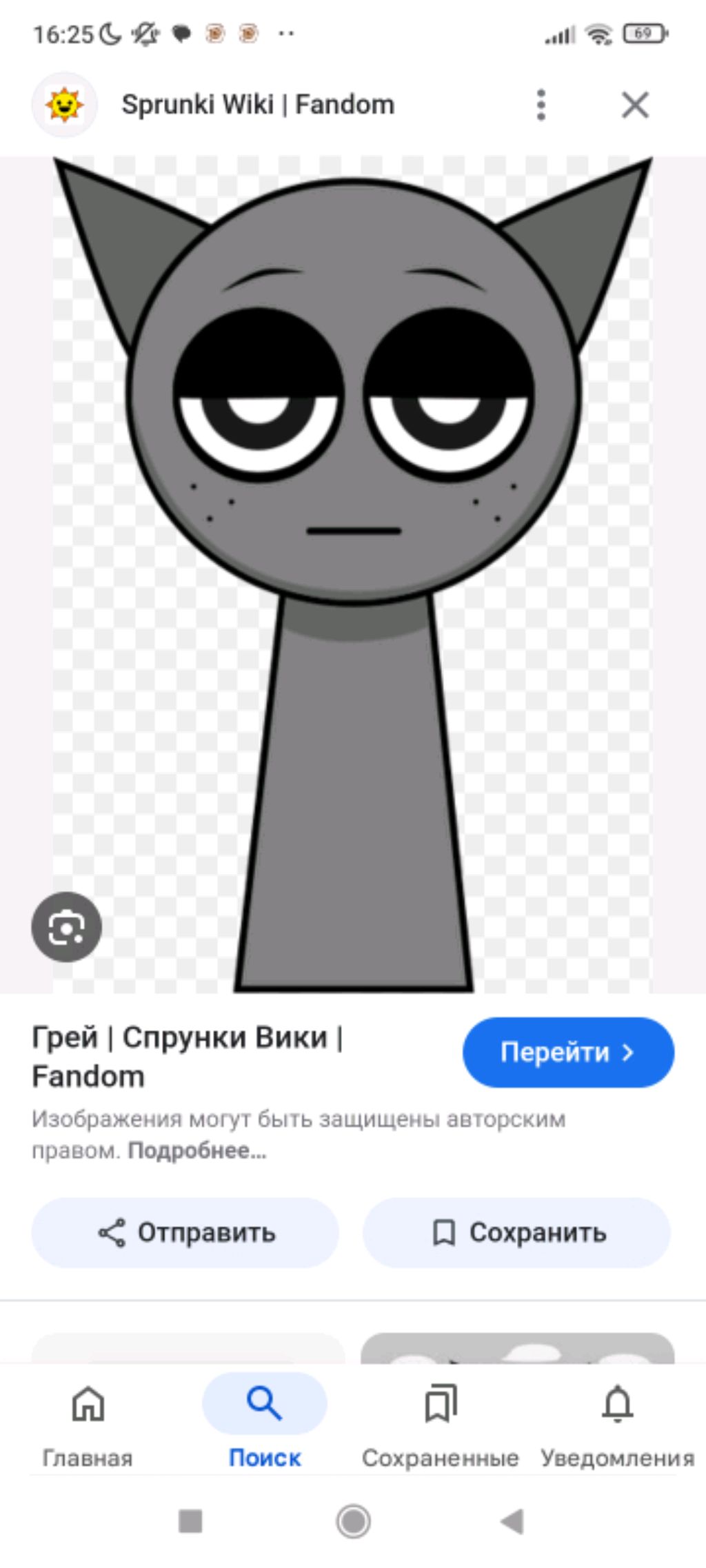Search this image with Google Lens
706x1568 pixels.
pyautogui.click(x=66, y=927)
